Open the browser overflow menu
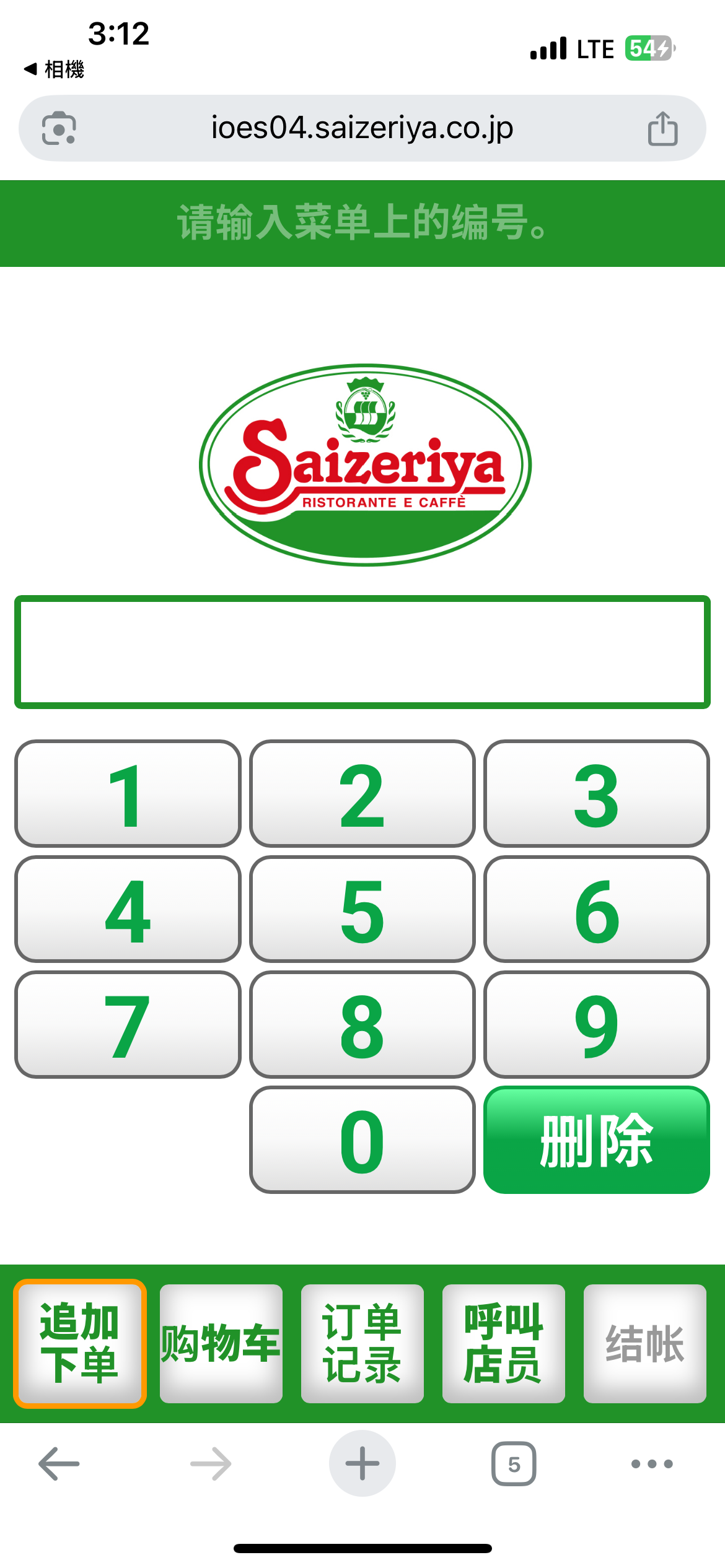 [x=651, y=1464]
